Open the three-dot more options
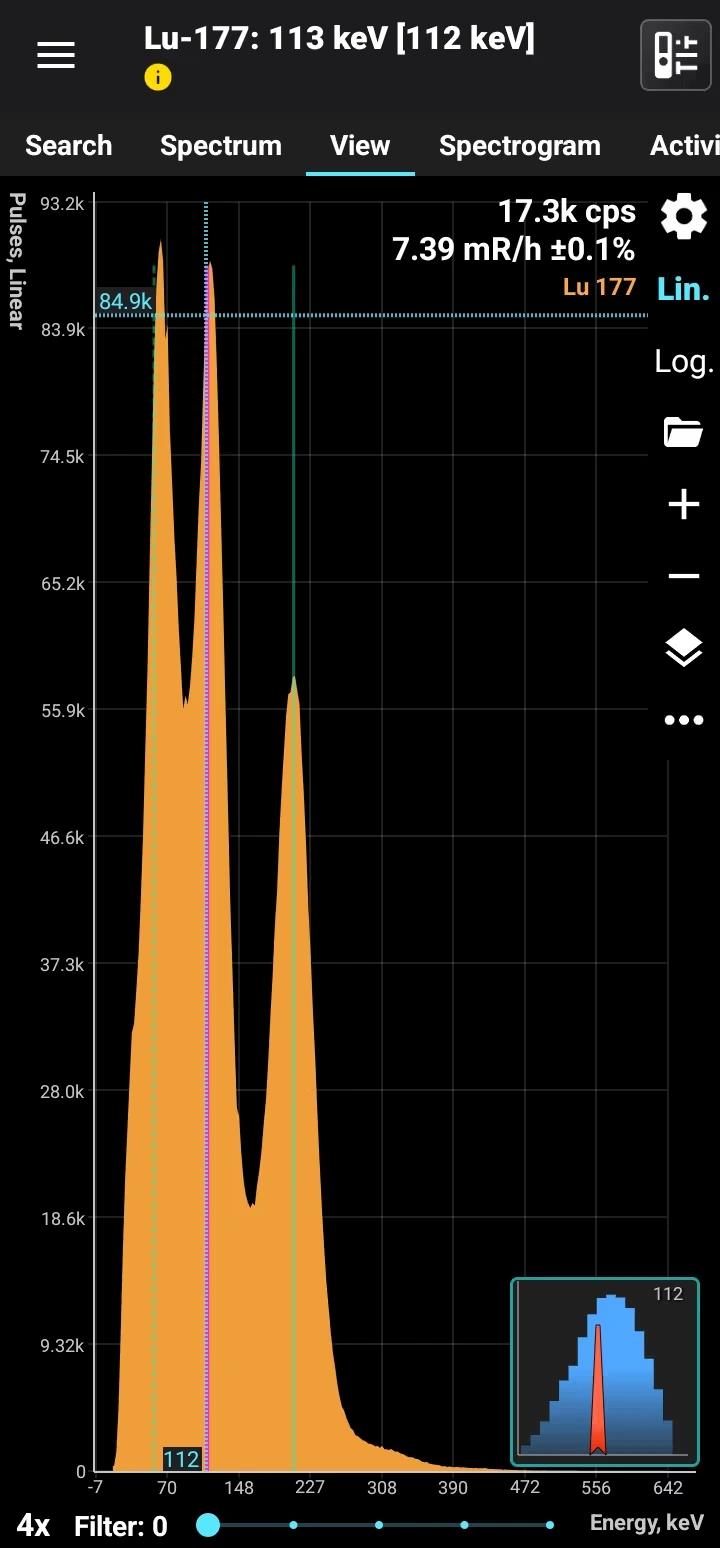720x1548 pixels. 684,720
